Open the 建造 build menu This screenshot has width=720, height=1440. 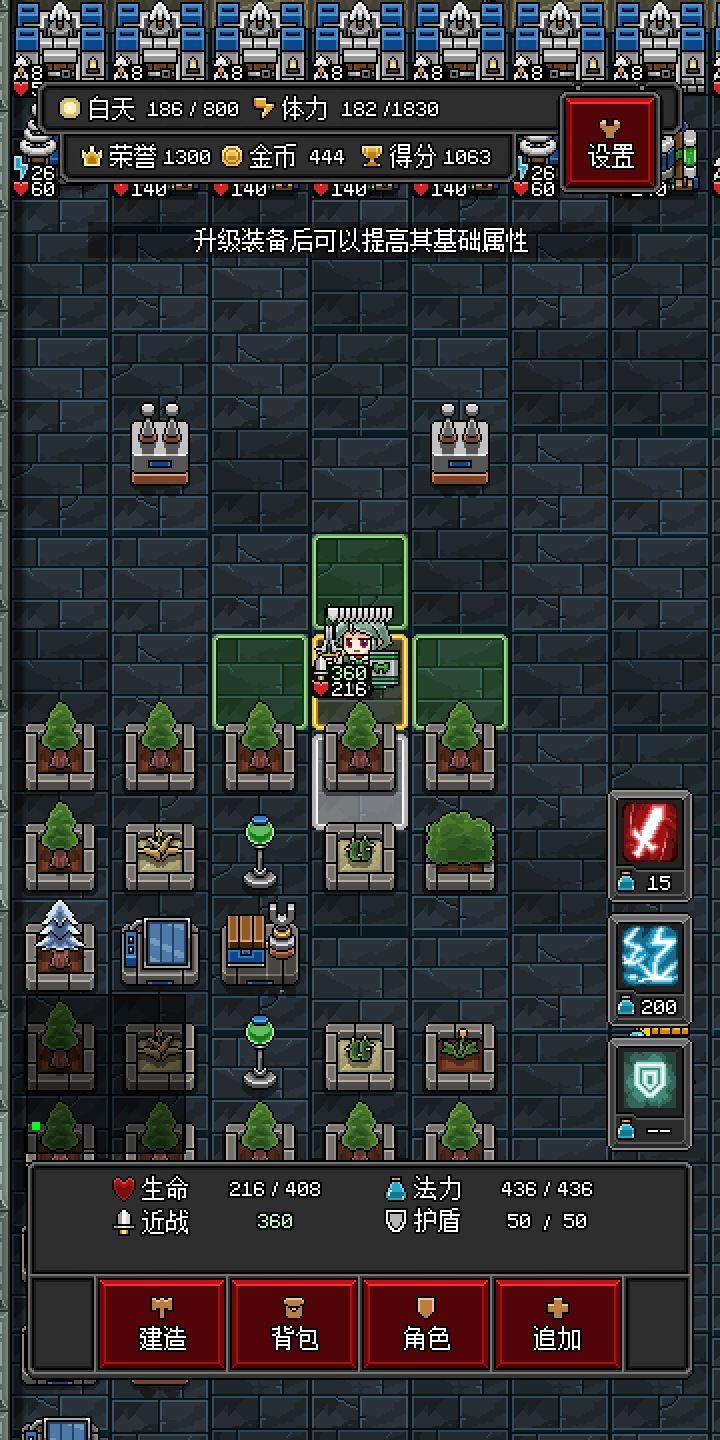pos(161,1324)
